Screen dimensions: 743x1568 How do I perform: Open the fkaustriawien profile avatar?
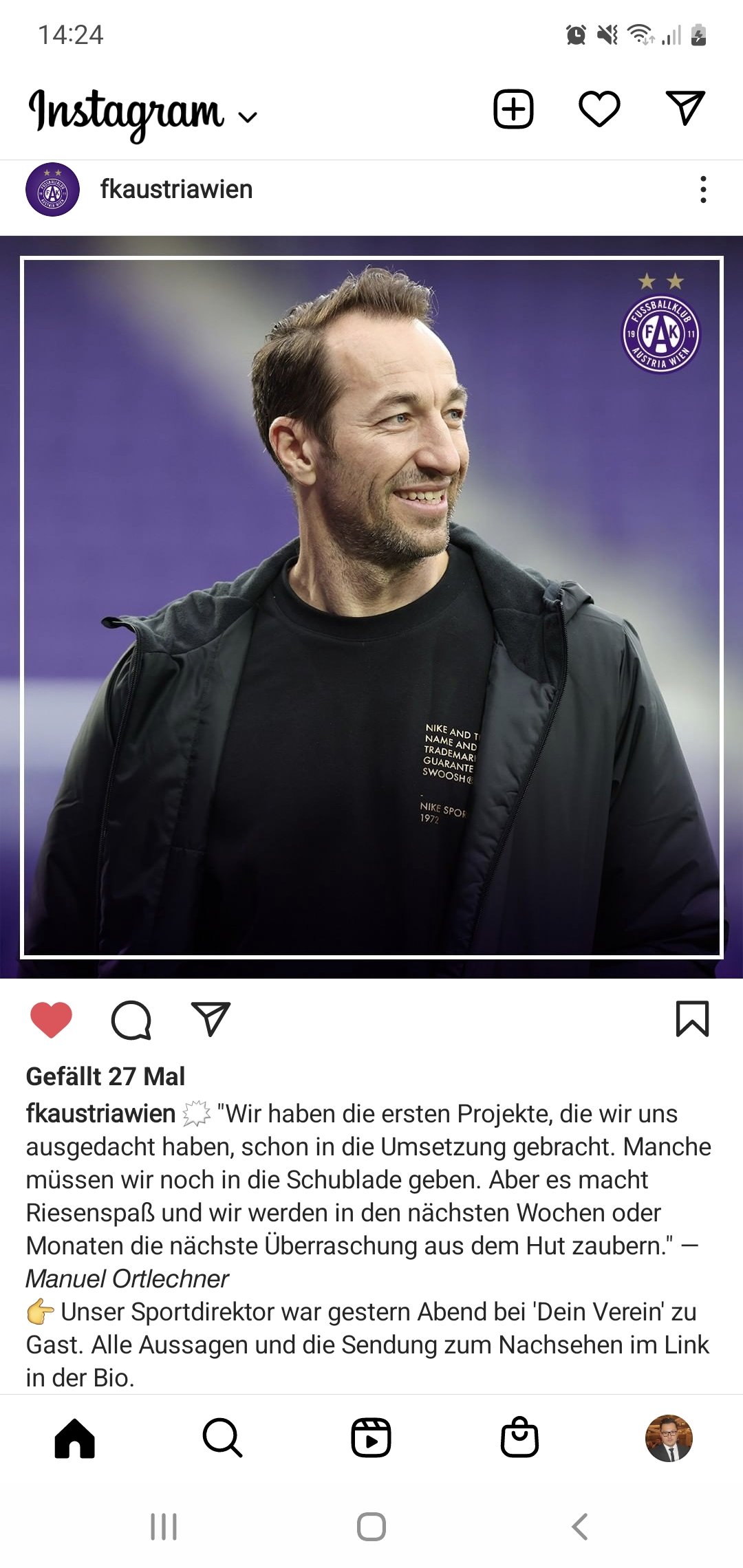[x=52, y=190]
